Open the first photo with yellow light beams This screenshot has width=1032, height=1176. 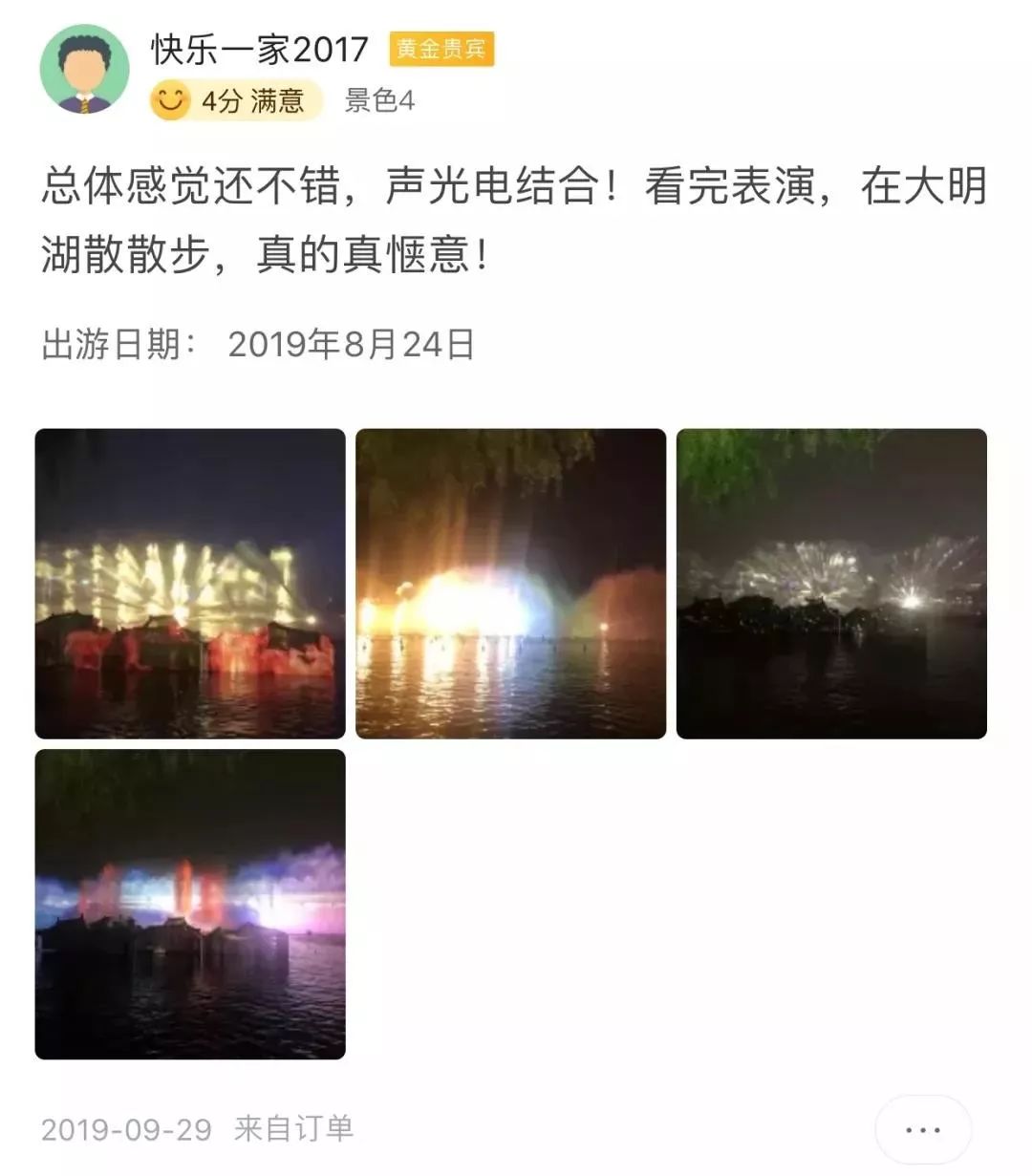point(190,584)
